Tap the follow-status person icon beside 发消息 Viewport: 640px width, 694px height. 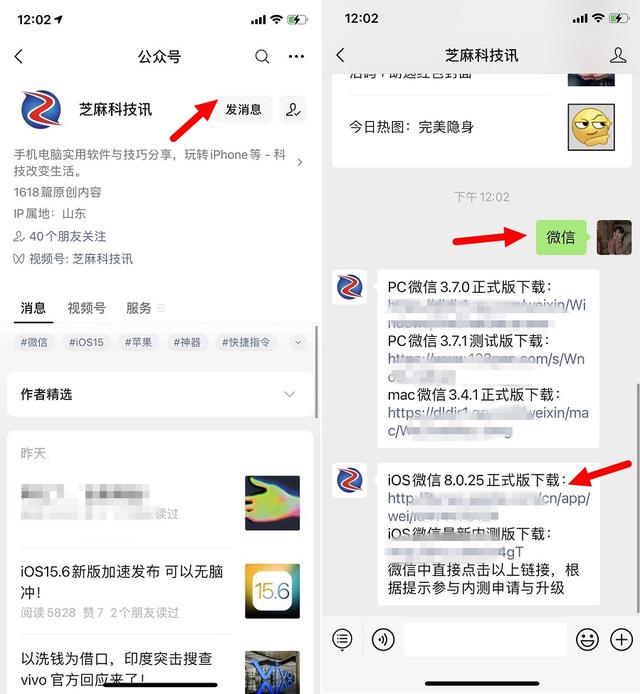pyautogui.click(x=293, y=109)
